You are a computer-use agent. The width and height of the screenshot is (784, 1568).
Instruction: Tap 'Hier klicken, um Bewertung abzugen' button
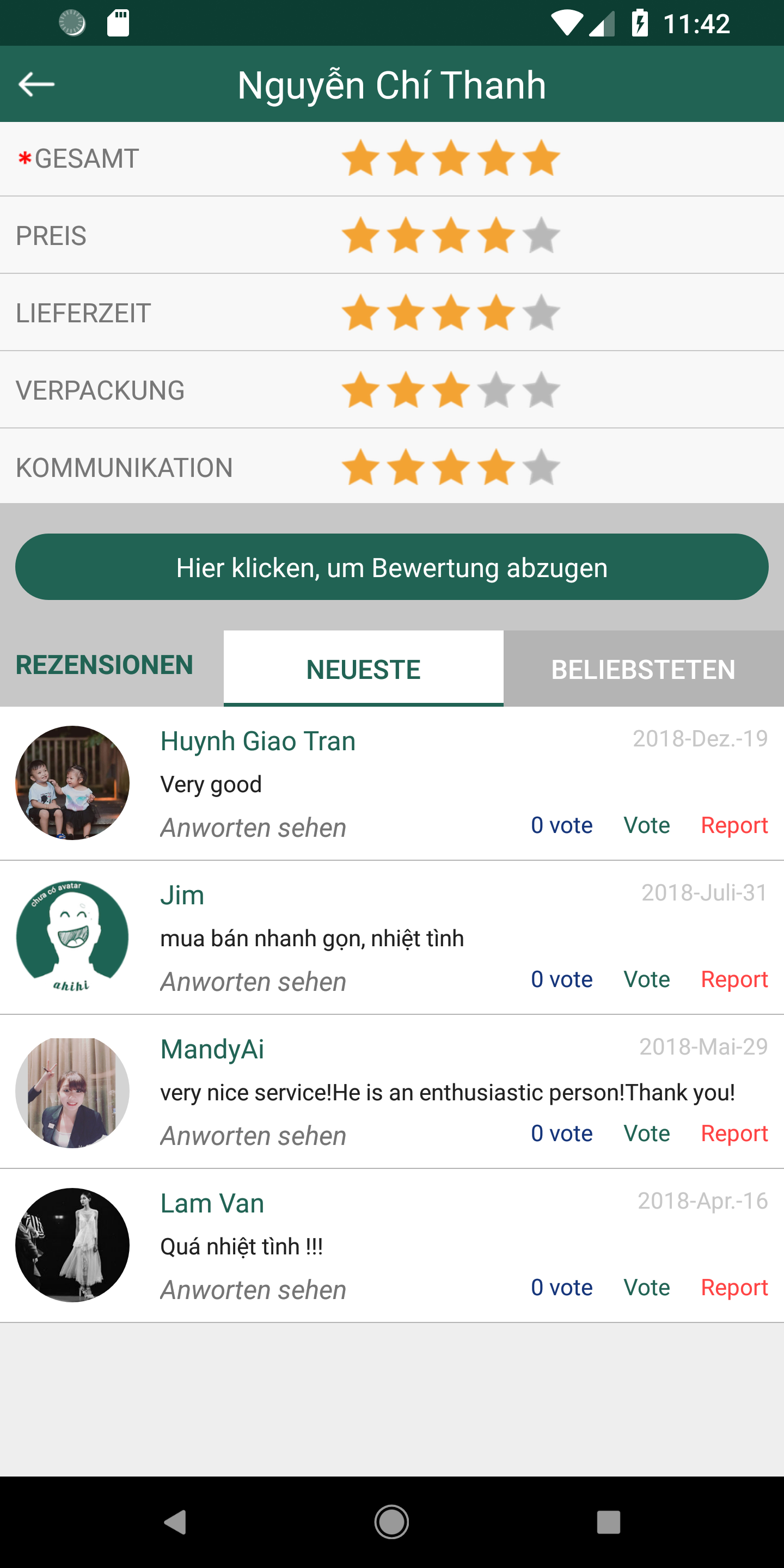pos(391,567)
